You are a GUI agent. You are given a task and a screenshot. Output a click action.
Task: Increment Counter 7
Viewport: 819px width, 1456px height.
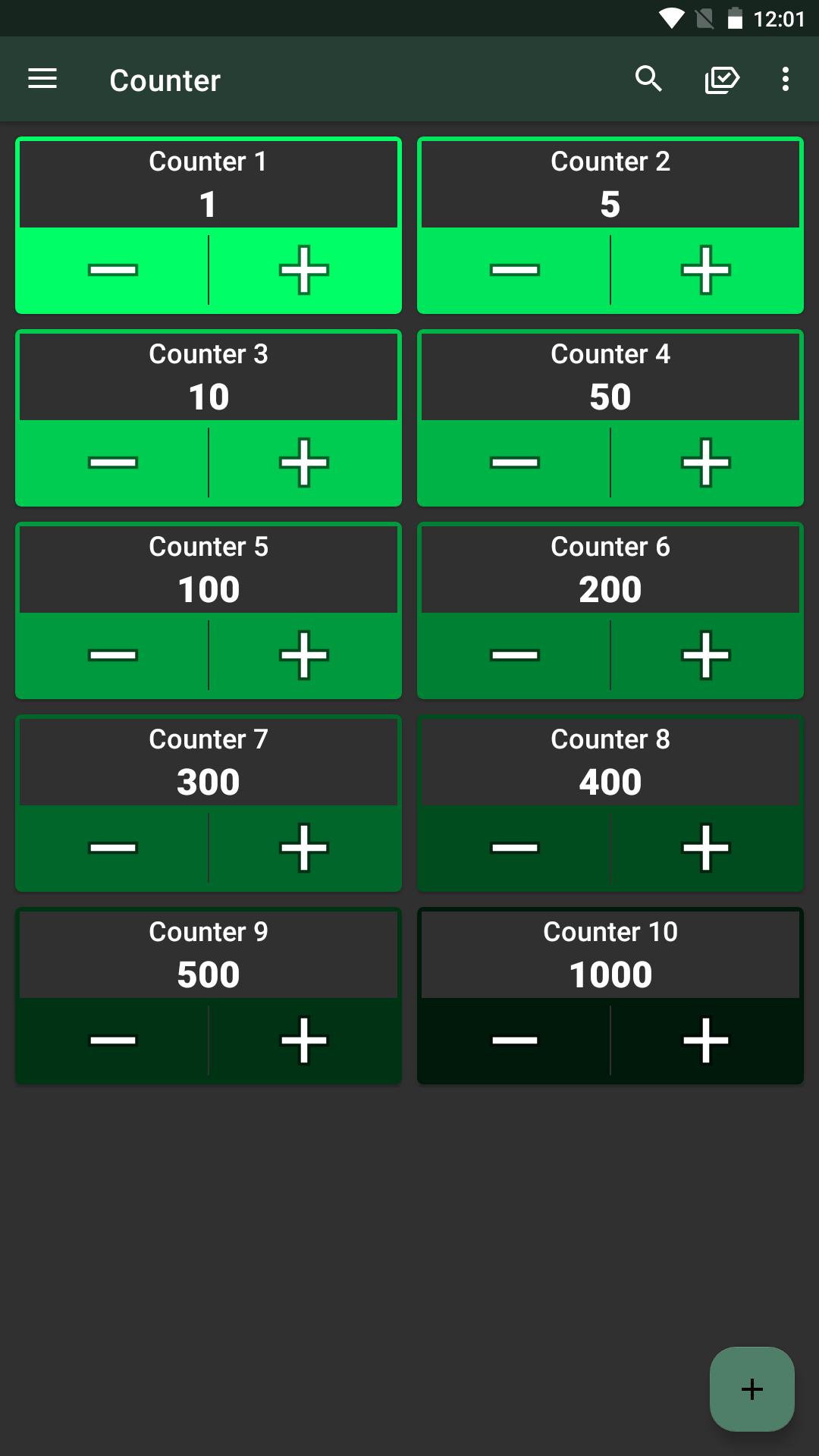point(304,848)
